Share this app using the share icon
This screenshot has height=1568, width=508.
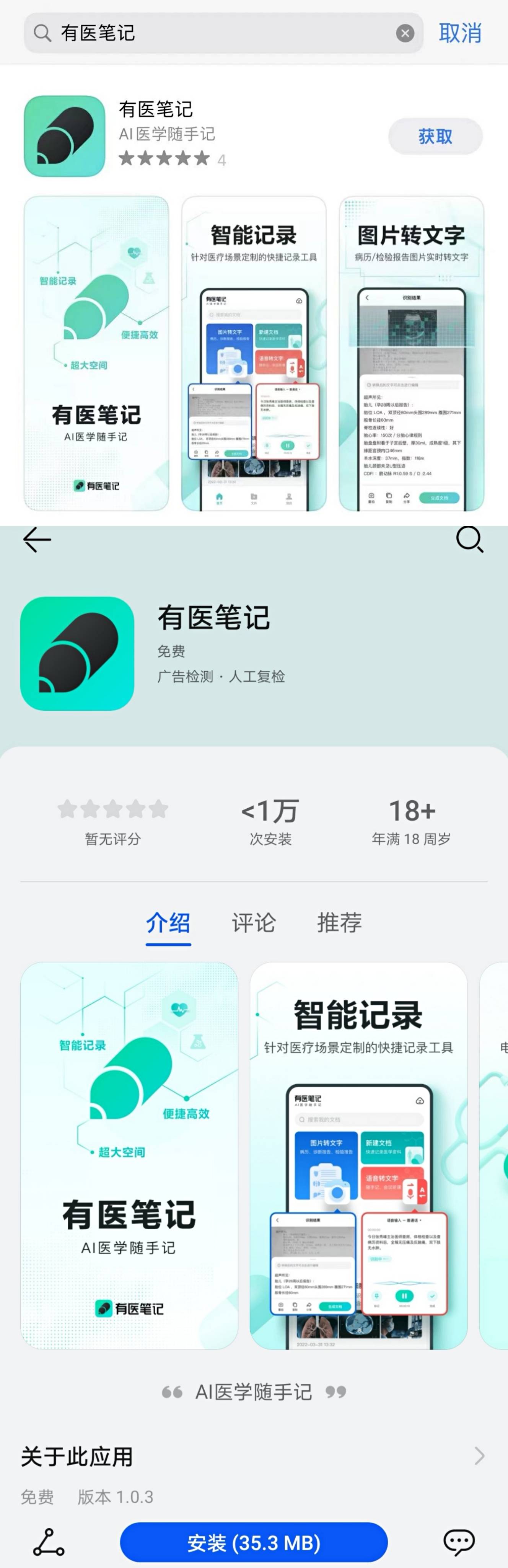pyautogui.click(x=49, y=1542)
